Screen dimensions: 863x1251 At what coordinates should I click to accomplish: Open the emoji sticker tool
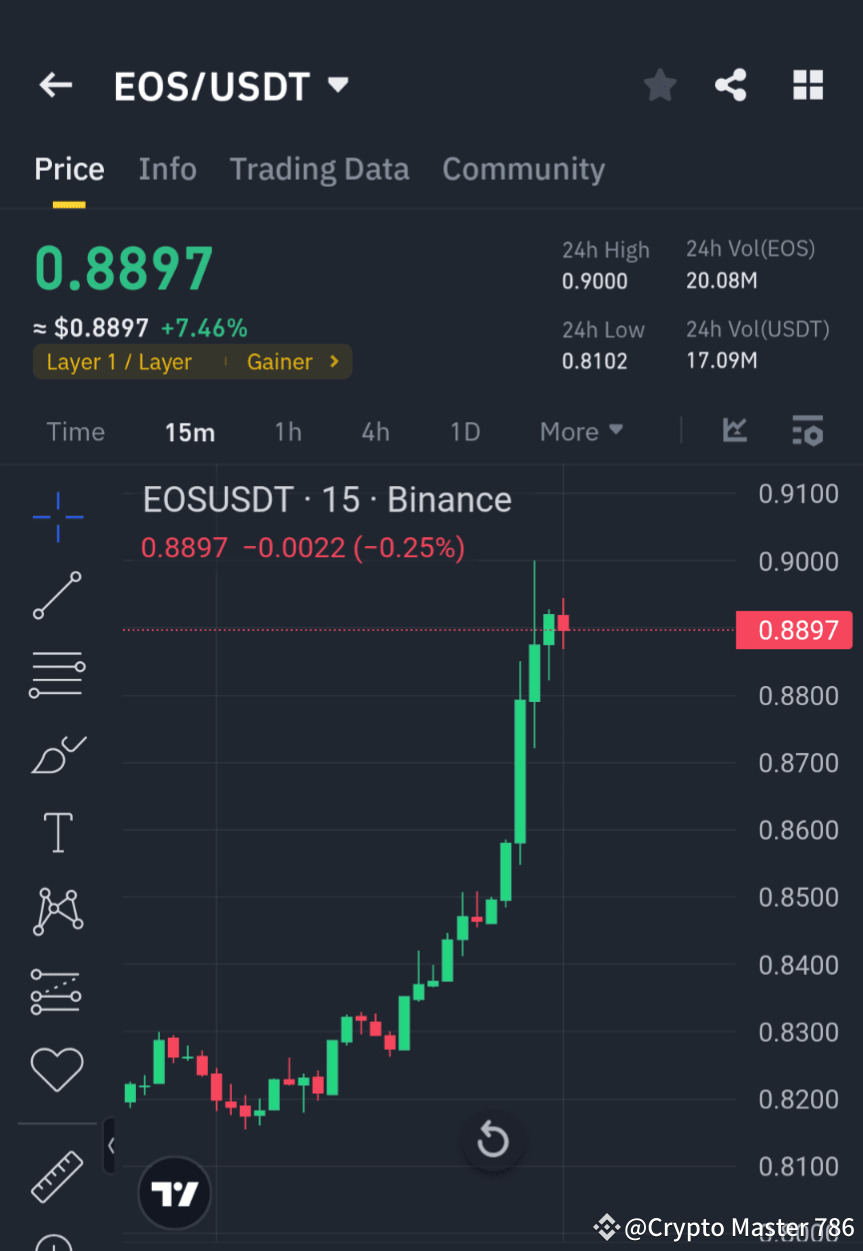point(57,1068)
